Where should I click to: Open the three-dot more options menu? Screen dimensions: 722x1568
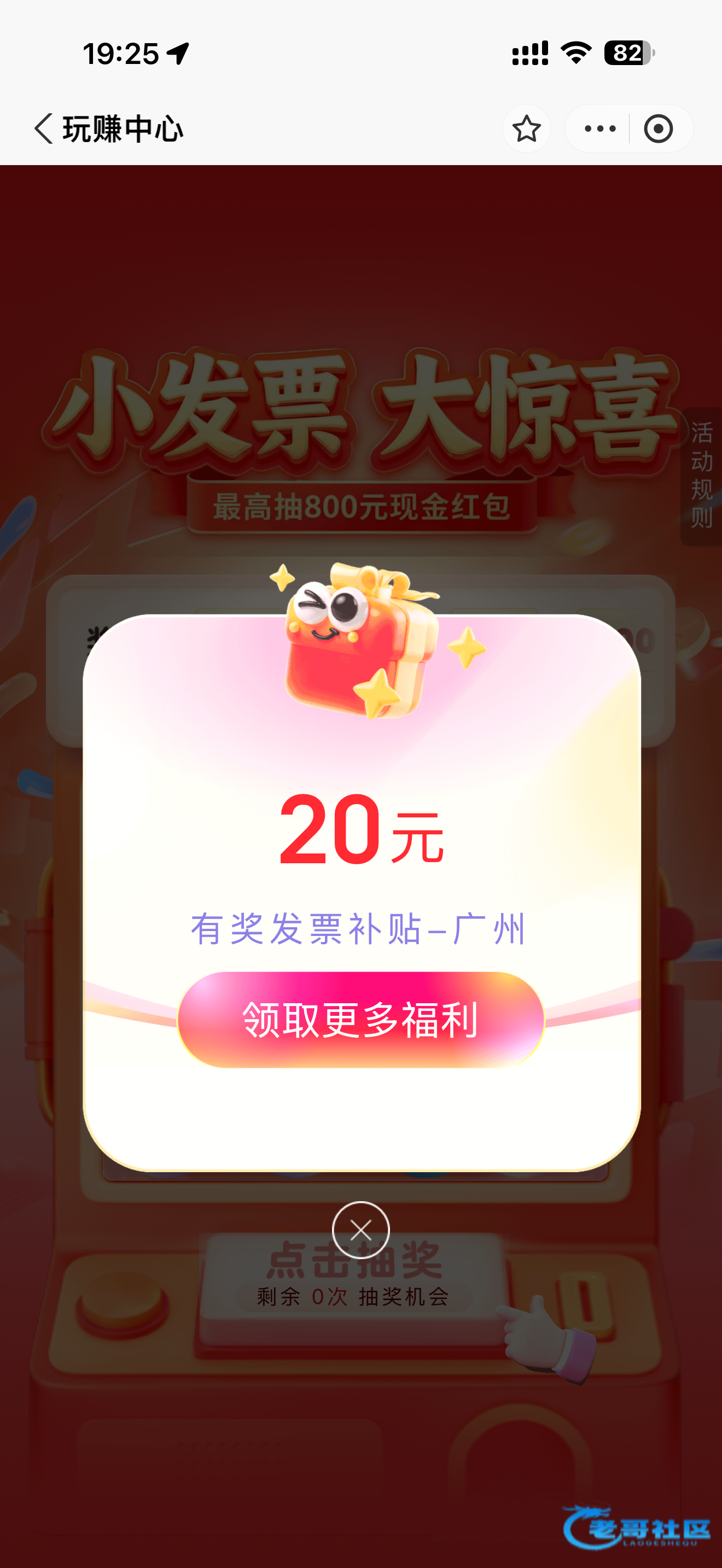click(x=599, y=128)
